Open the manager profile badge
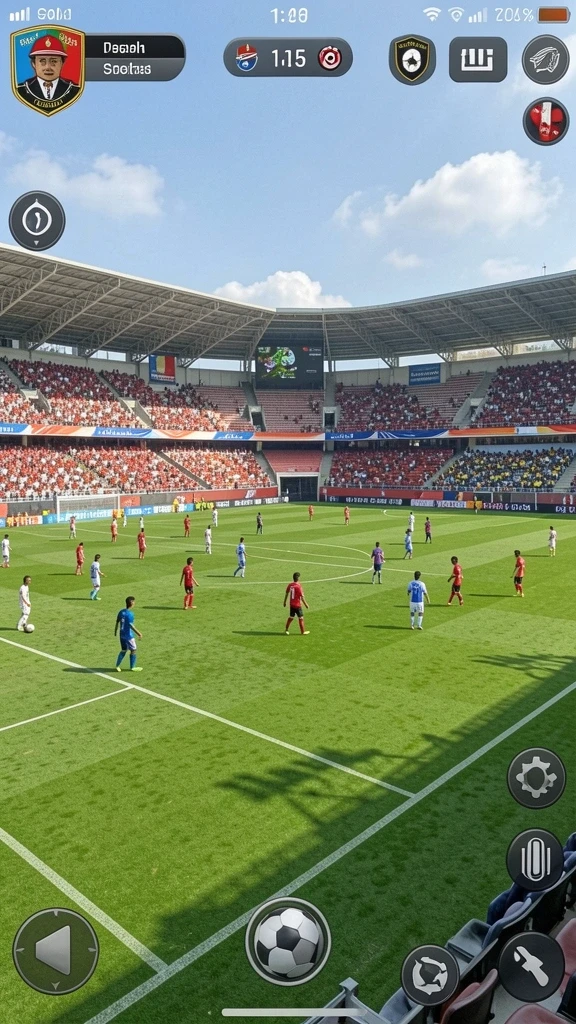Viewport: 576px width, 1024px height. (48, 71)
